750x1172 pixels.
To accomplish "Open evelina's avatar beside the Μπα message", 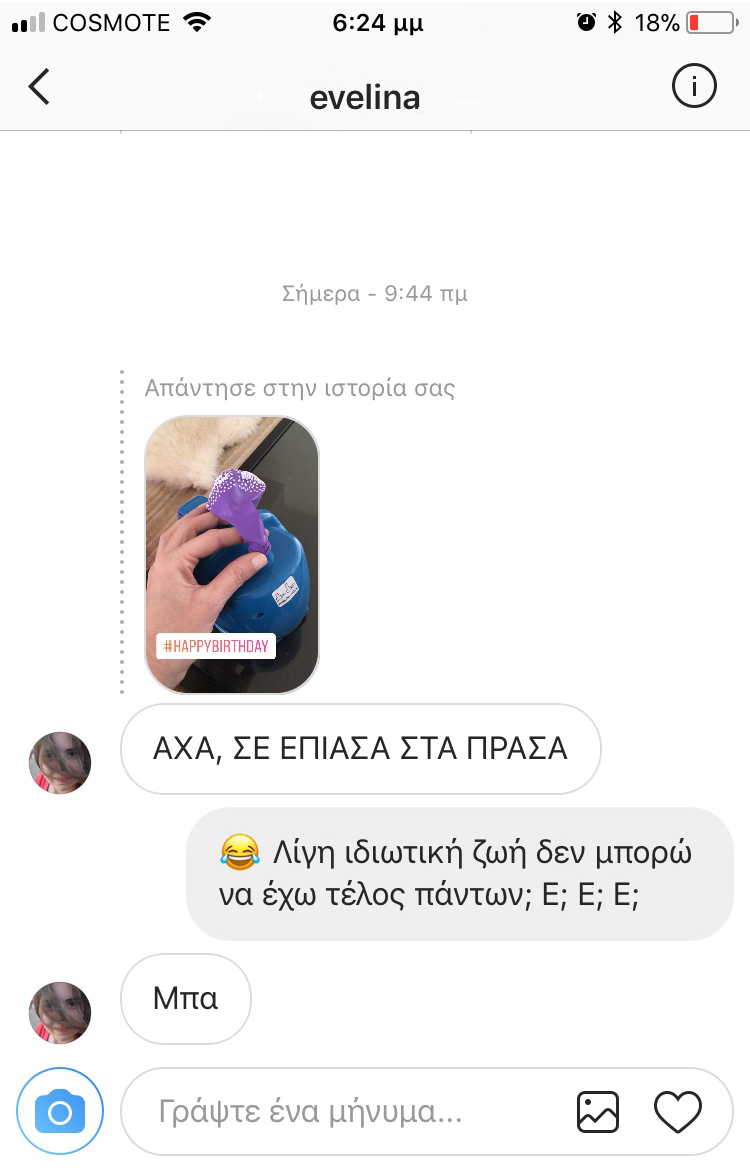I will [60, 1012].
